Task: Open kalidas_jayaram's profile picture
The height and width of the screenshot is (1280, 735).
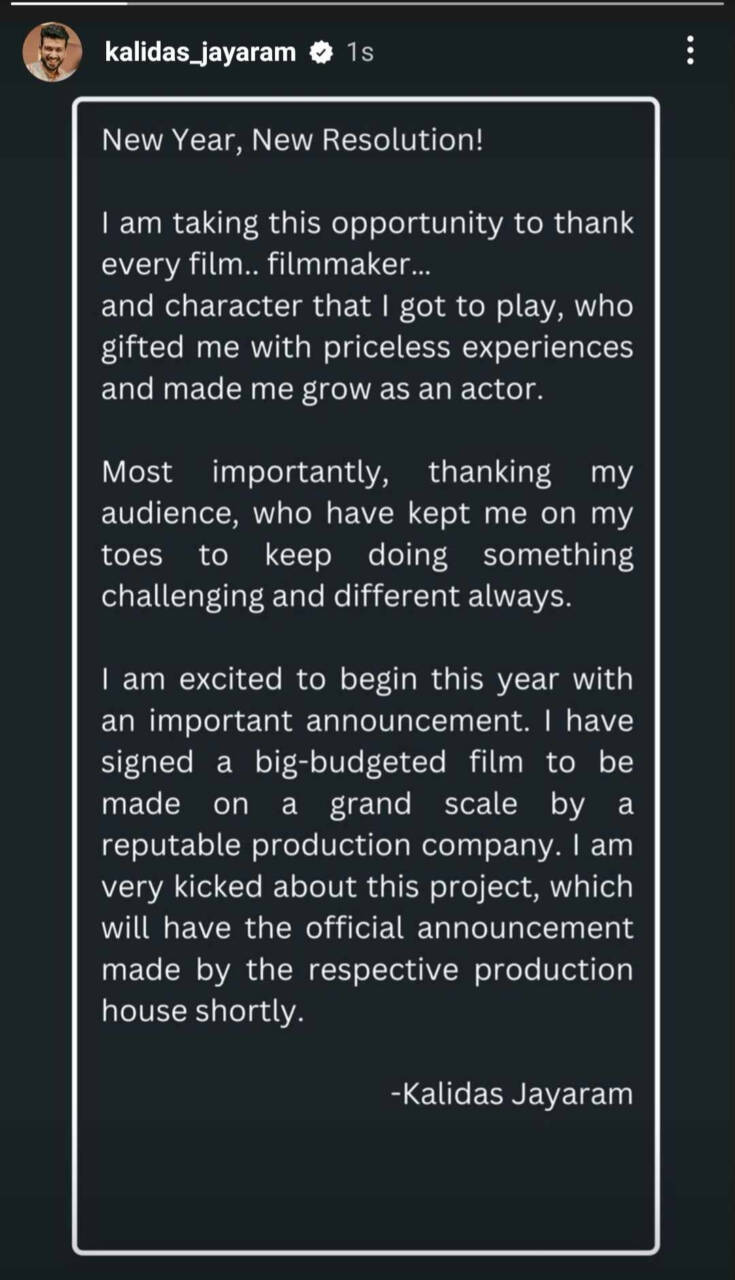Action: tap(51, 52)
